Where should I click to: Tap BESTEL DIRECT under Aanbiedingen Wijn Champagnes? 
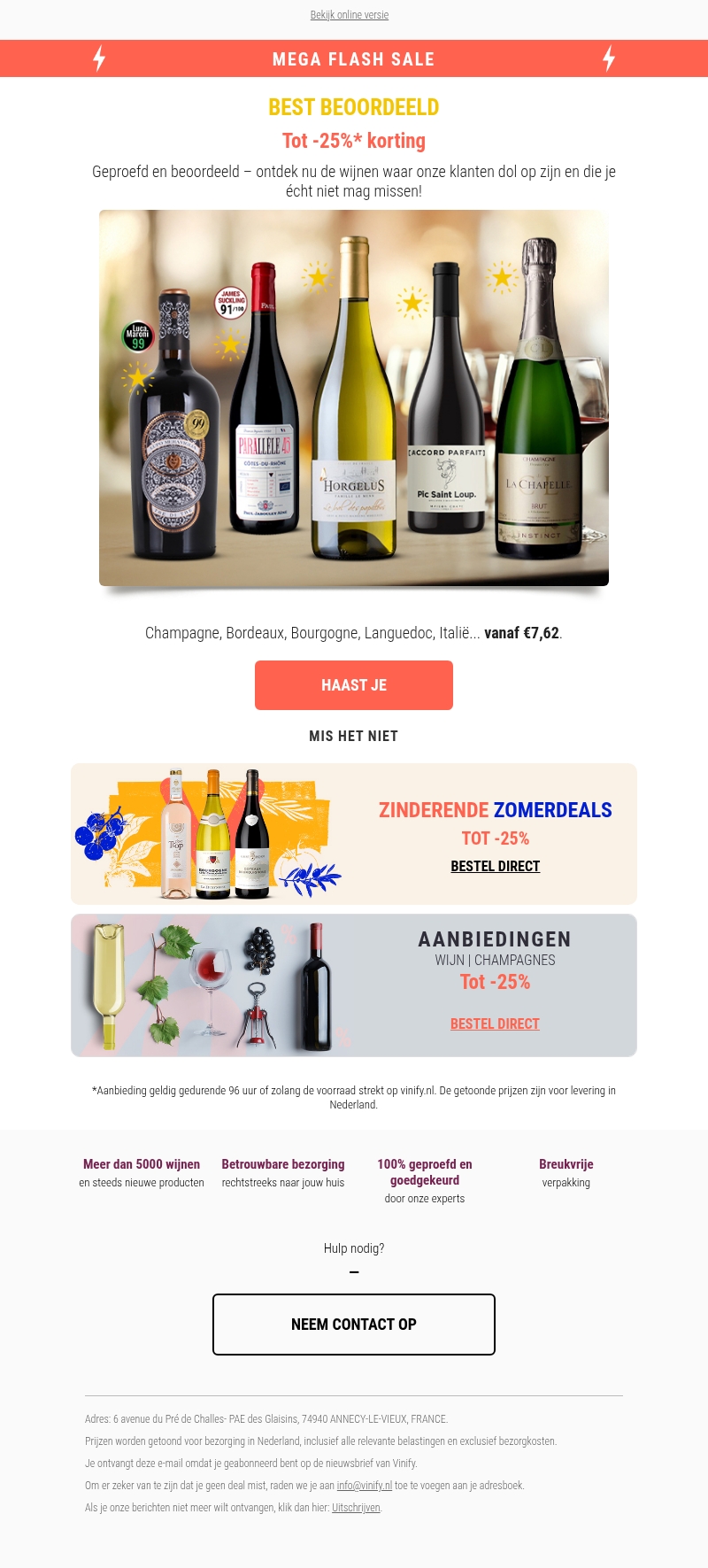point(495,1023)
